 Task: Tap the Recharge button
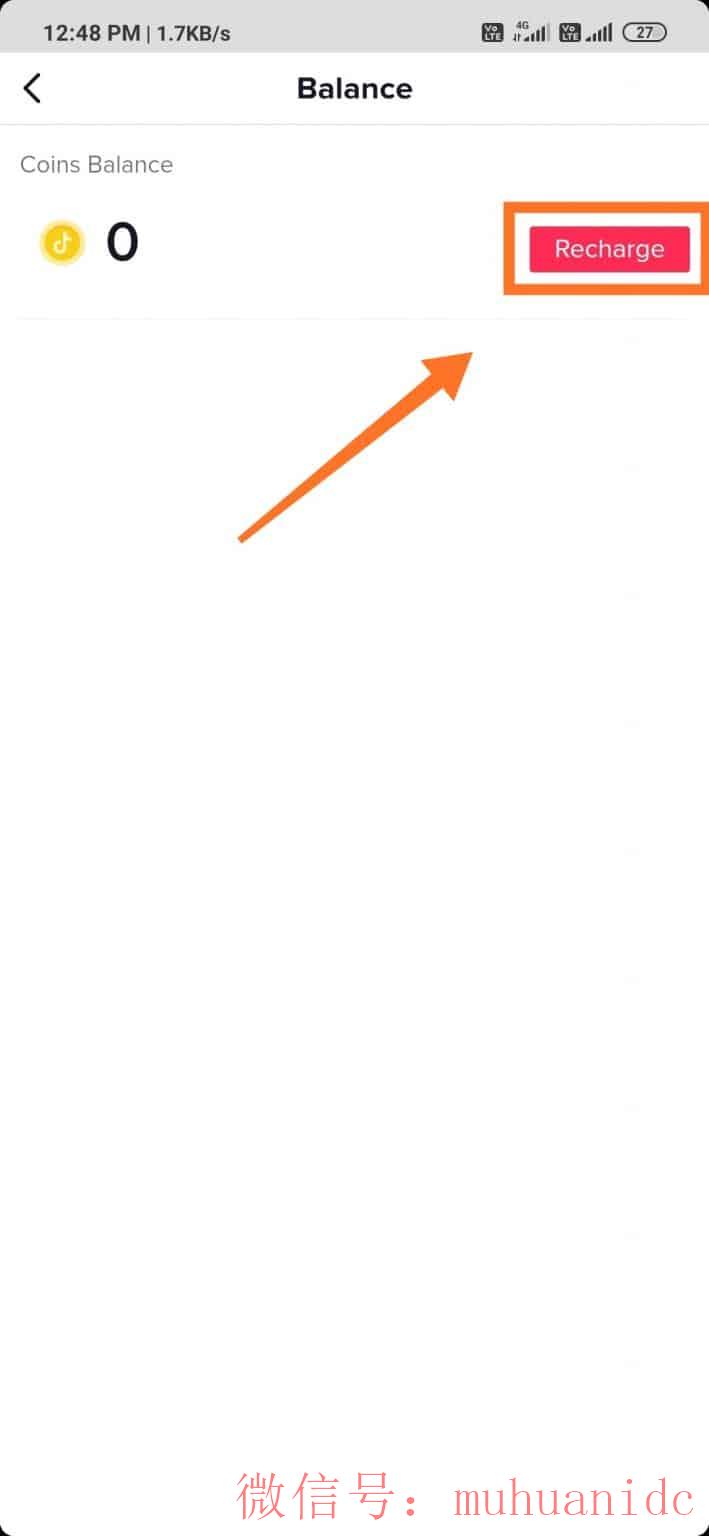coord(609,249)
